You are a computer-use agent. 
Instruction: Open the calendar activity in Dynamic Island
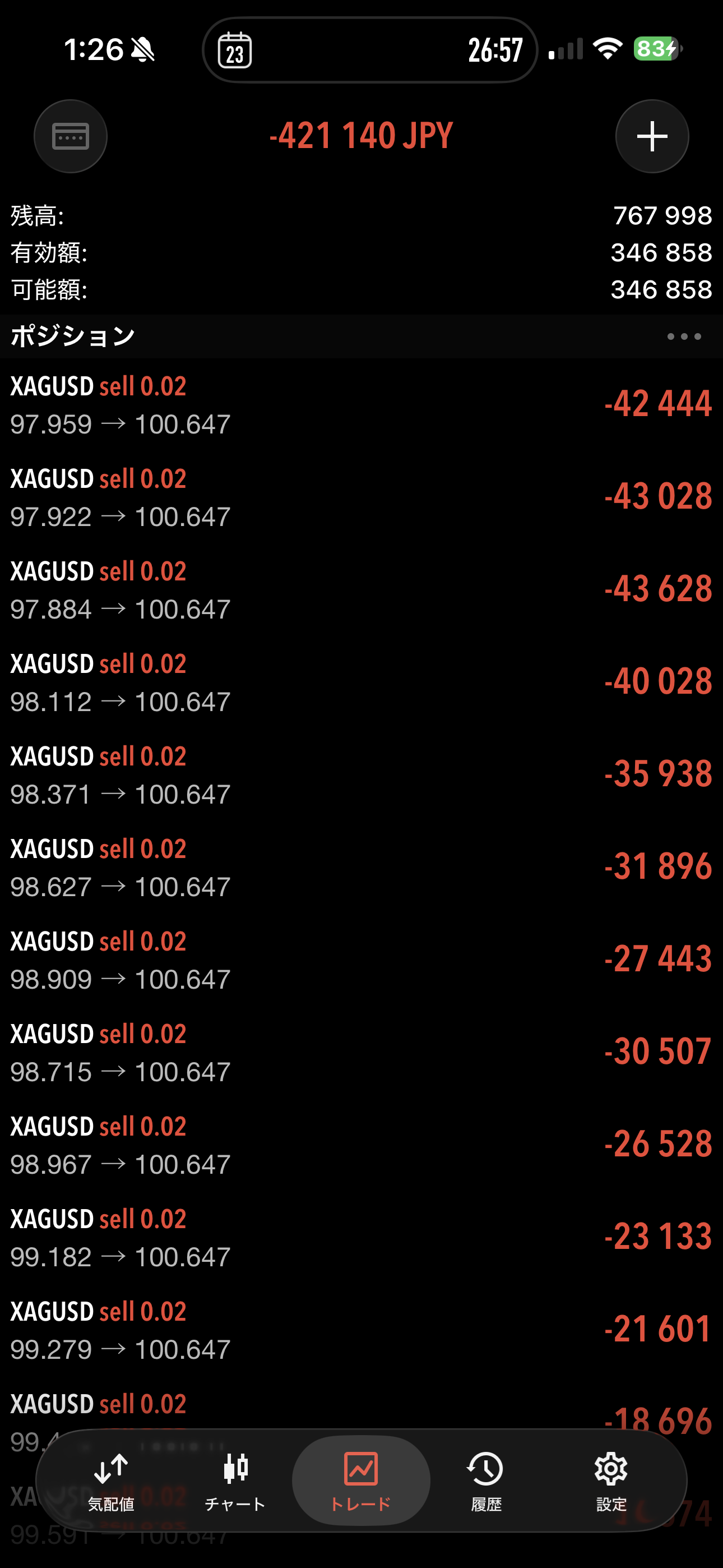[235, 50]
